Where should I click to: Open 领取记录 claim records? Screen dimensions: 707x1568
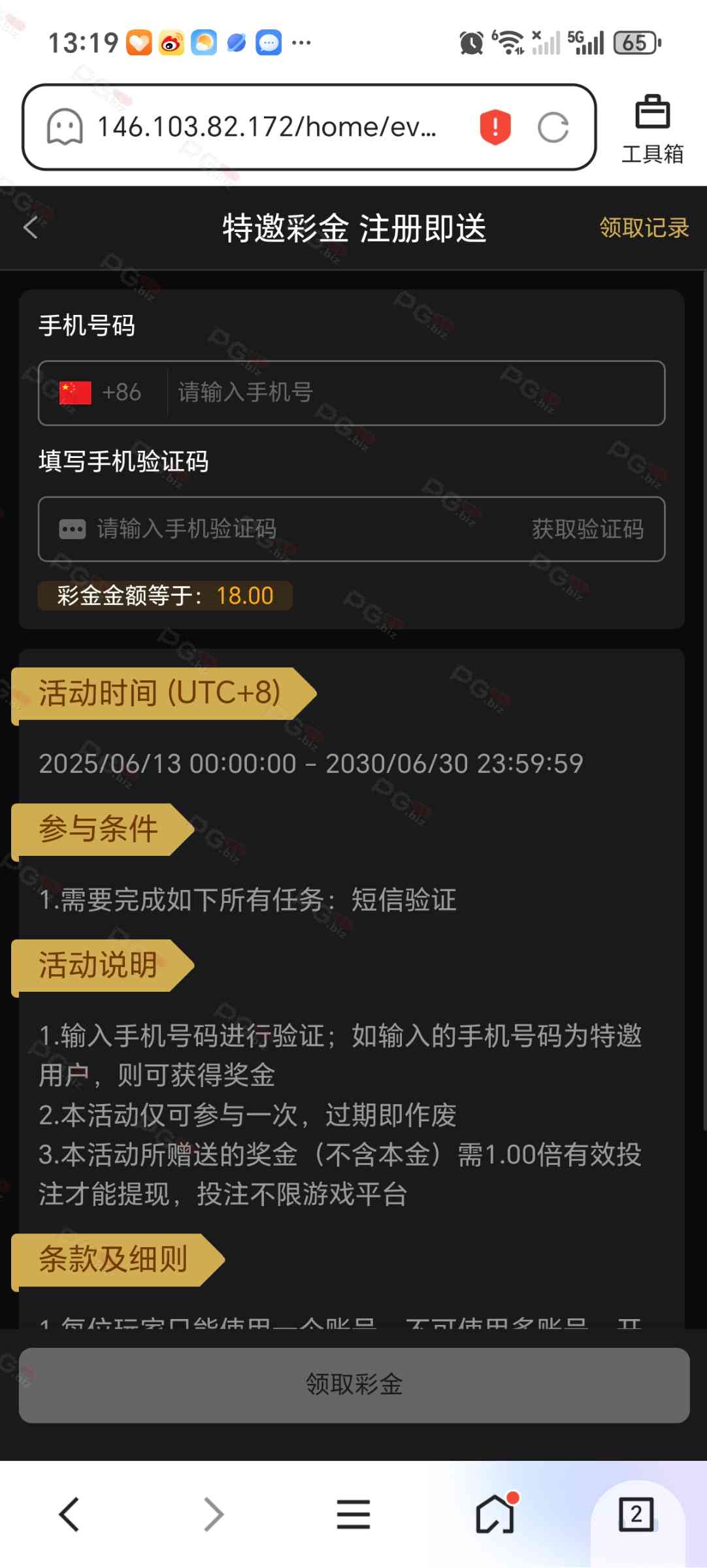coord(644,228)
